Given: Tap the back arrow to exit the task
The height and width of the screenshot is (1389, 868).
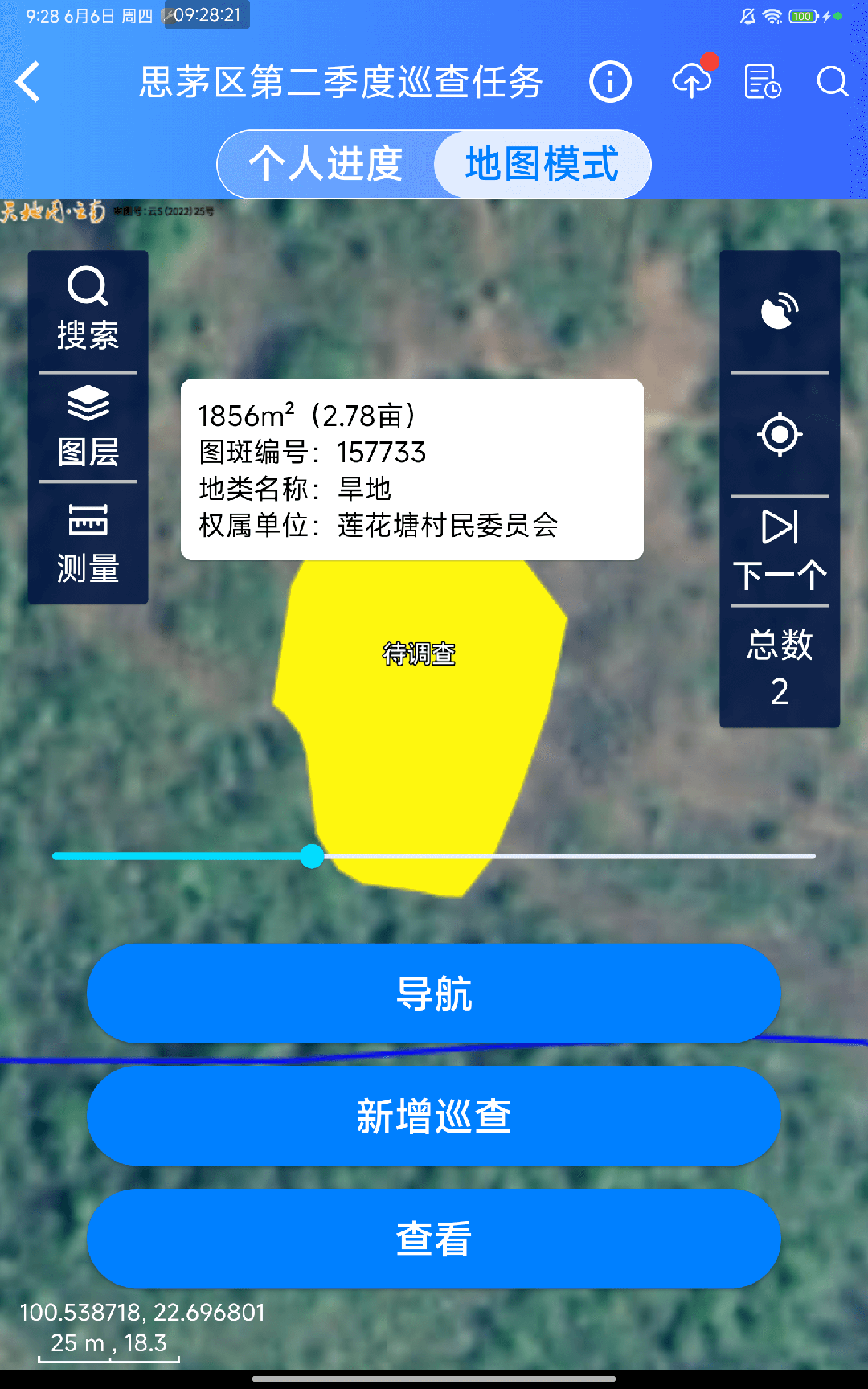Looking at the screenshot, I should (30, 81).
